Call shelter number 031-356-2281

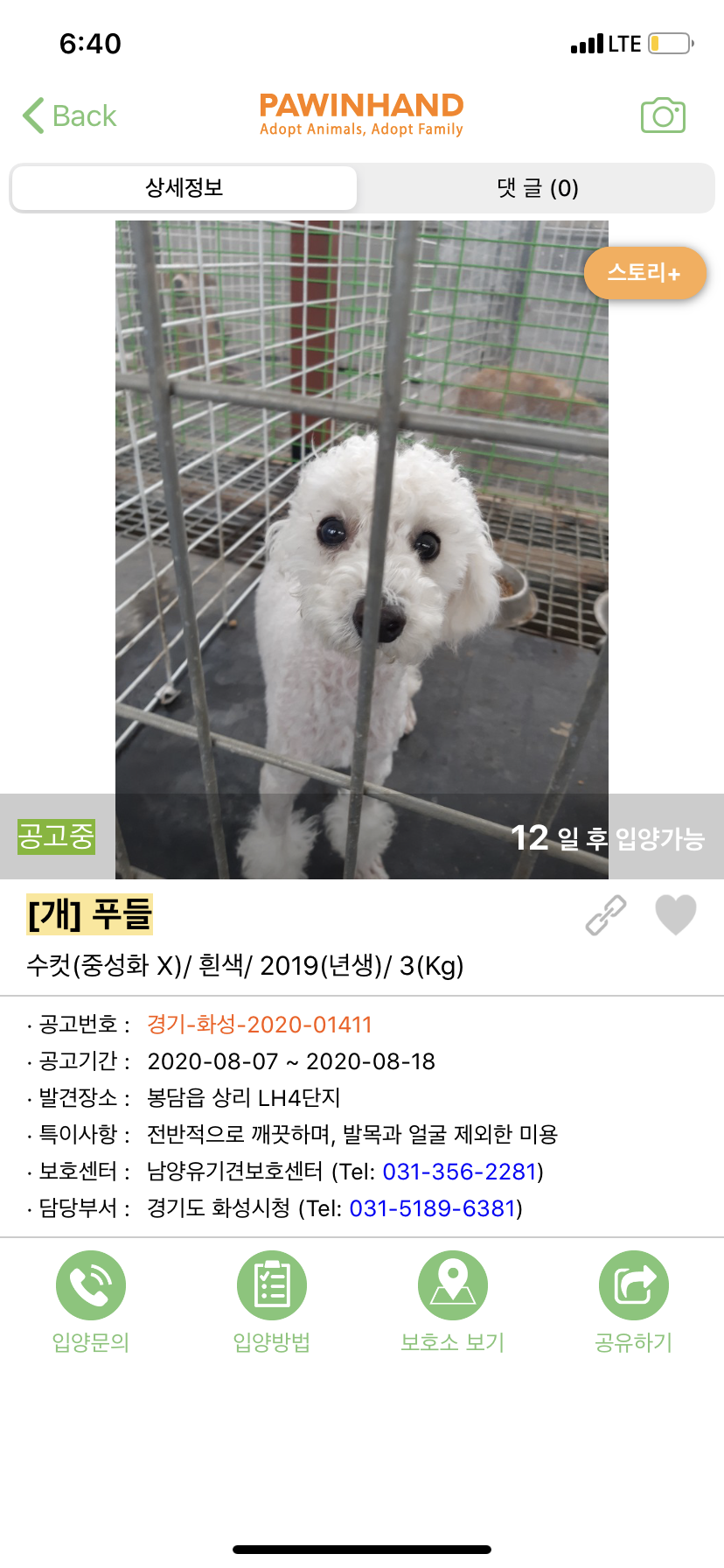[x=459, y=1172]
